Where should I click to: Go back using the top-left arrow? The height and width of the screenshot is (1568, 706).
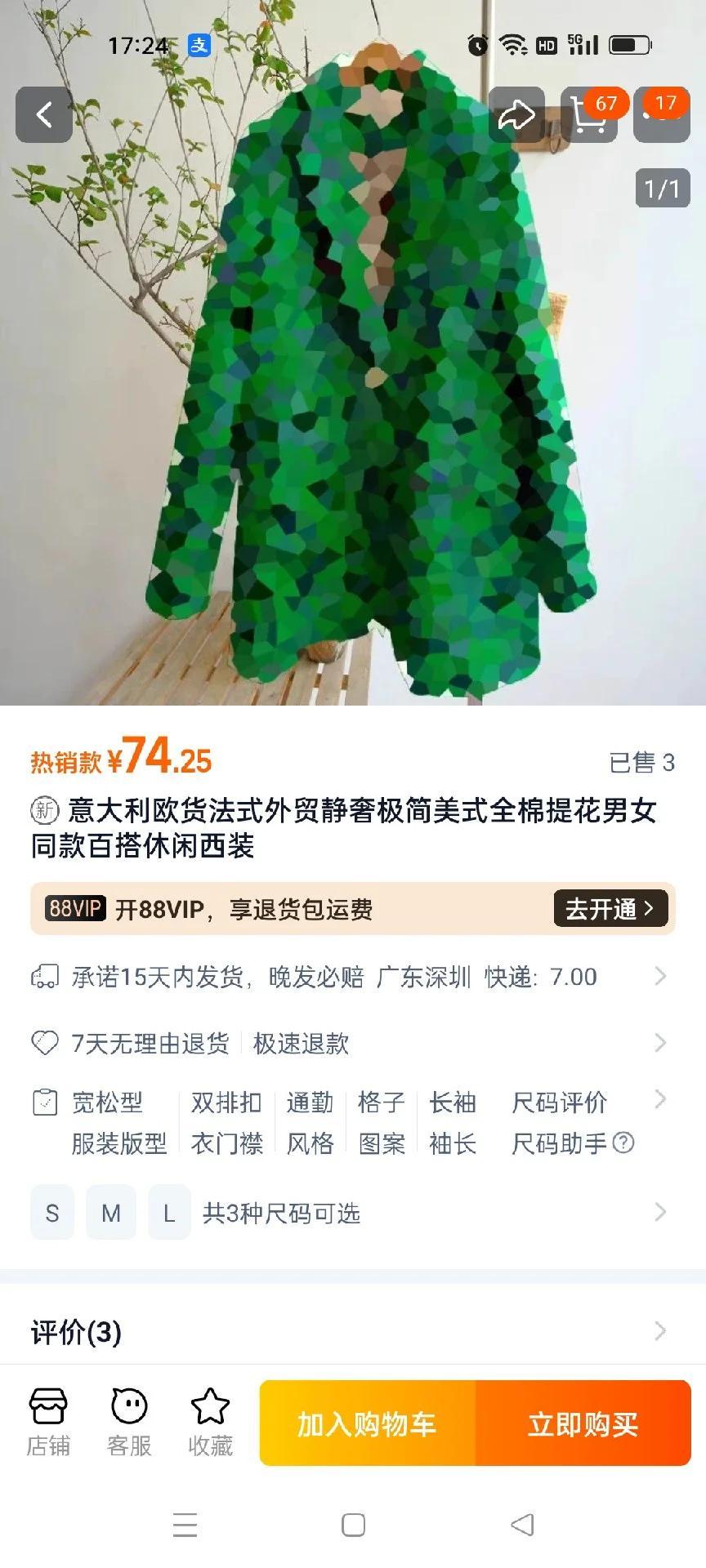[x=44, y=115]
